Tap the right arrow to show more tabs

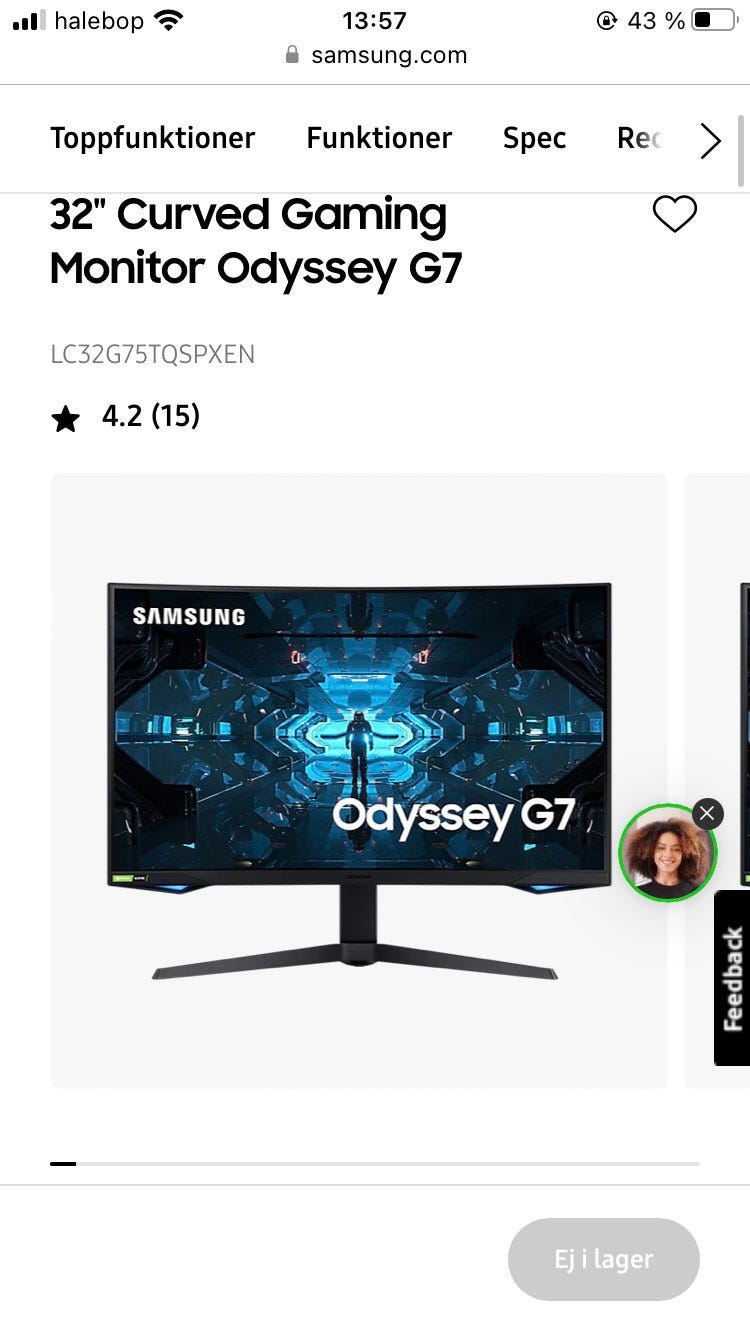pos(710,141)
